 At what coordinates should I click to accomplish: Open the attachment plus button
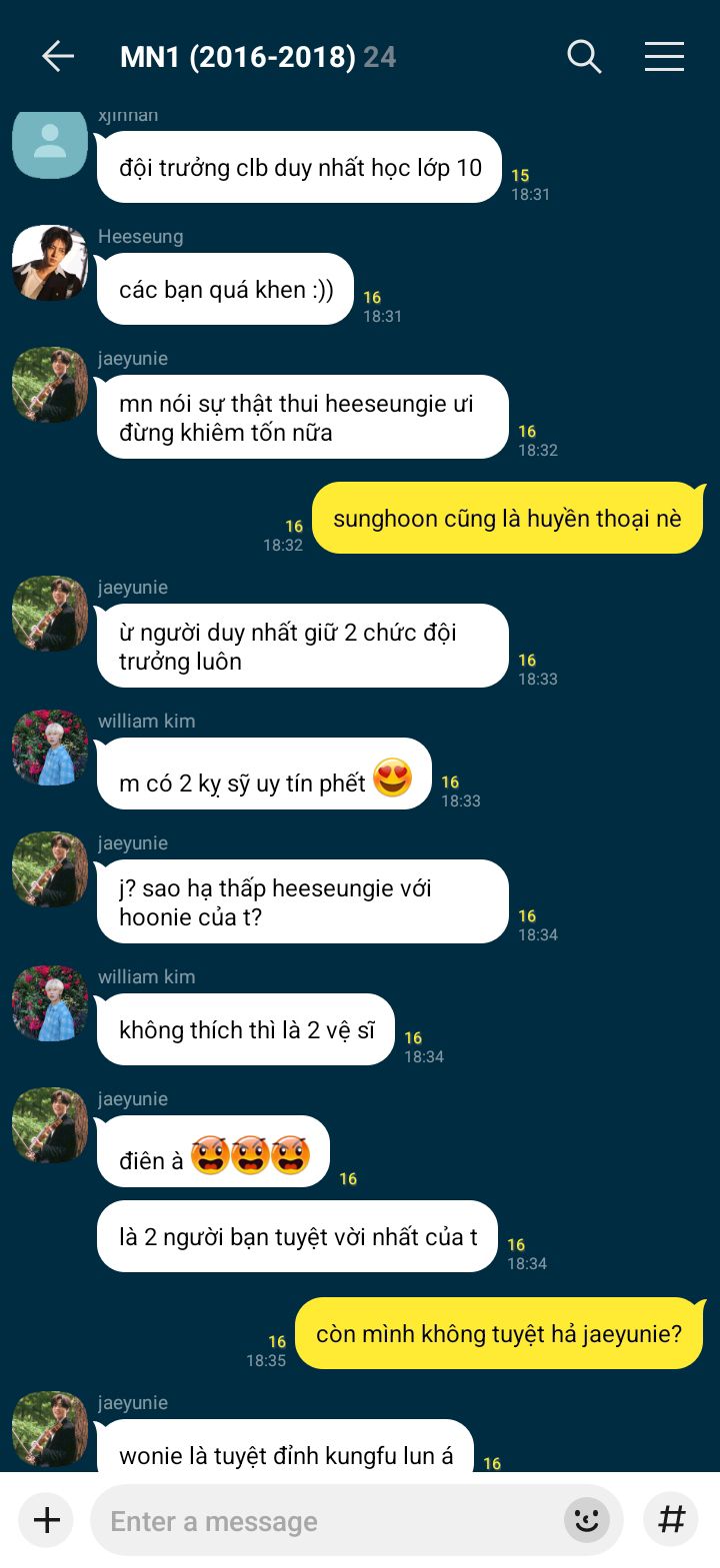[47, 1520]
